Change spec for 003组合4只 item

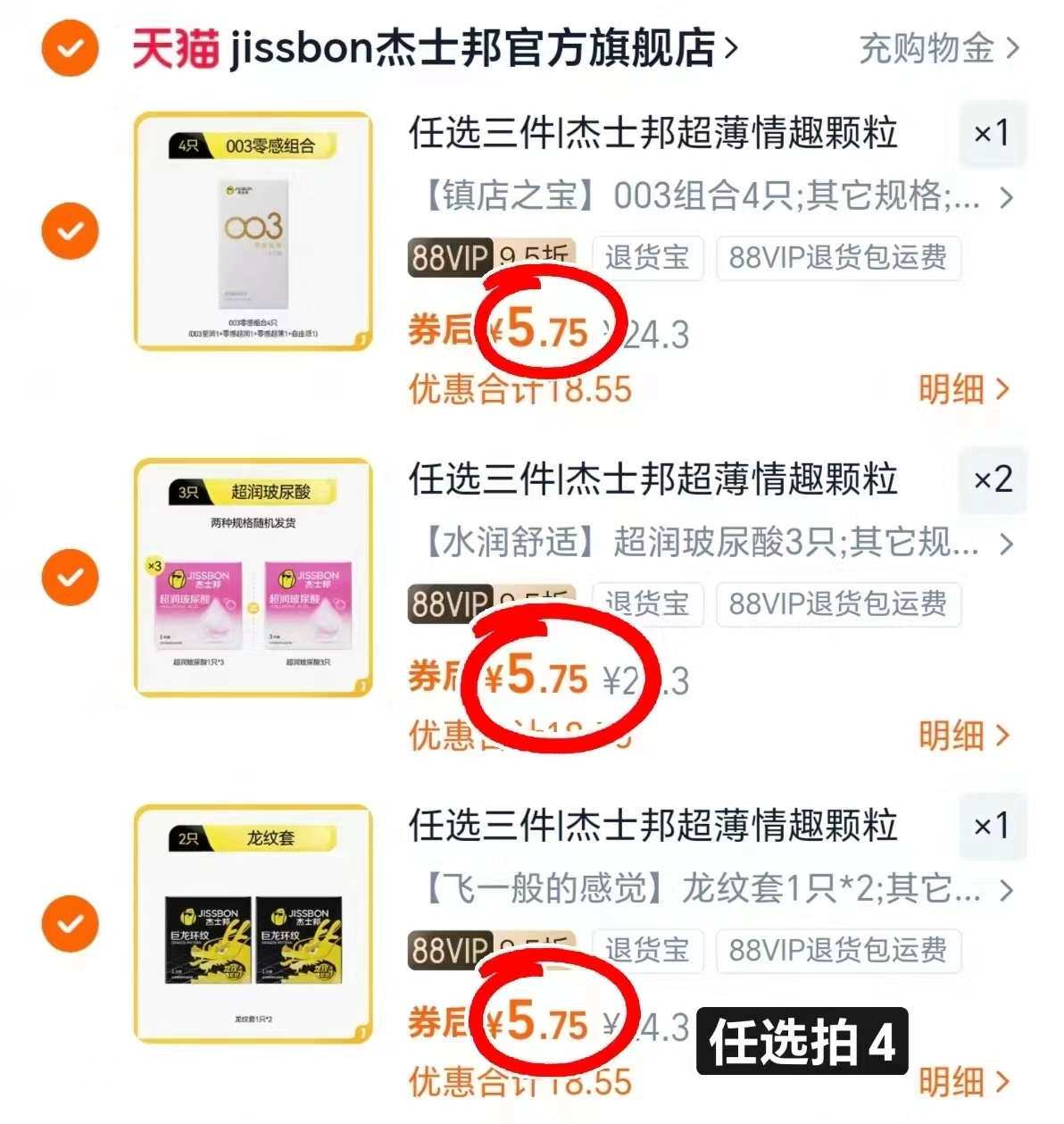(x=714, y=196)
